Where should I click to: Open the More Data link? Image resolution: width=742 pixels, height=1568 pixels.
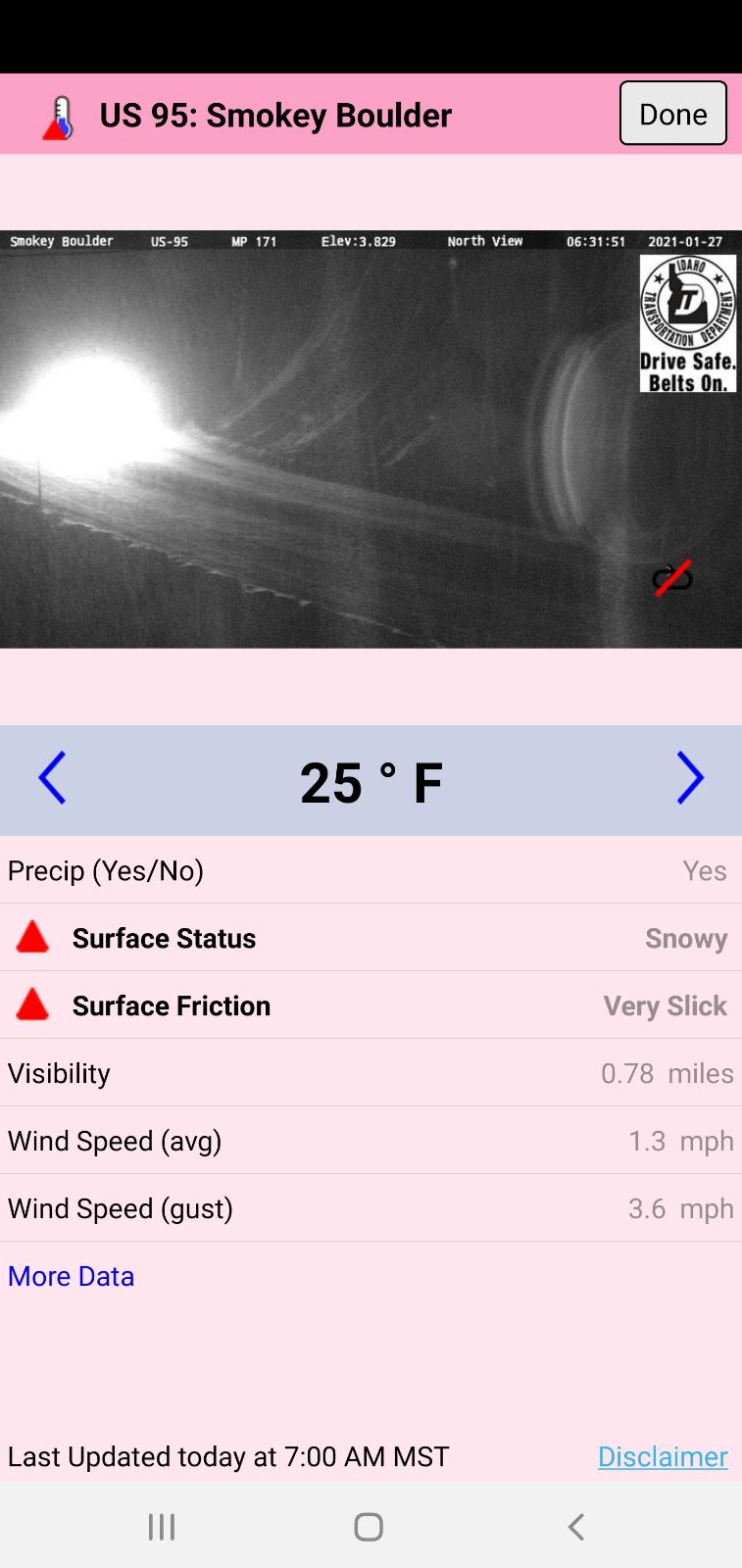(x=71, y=1276)
